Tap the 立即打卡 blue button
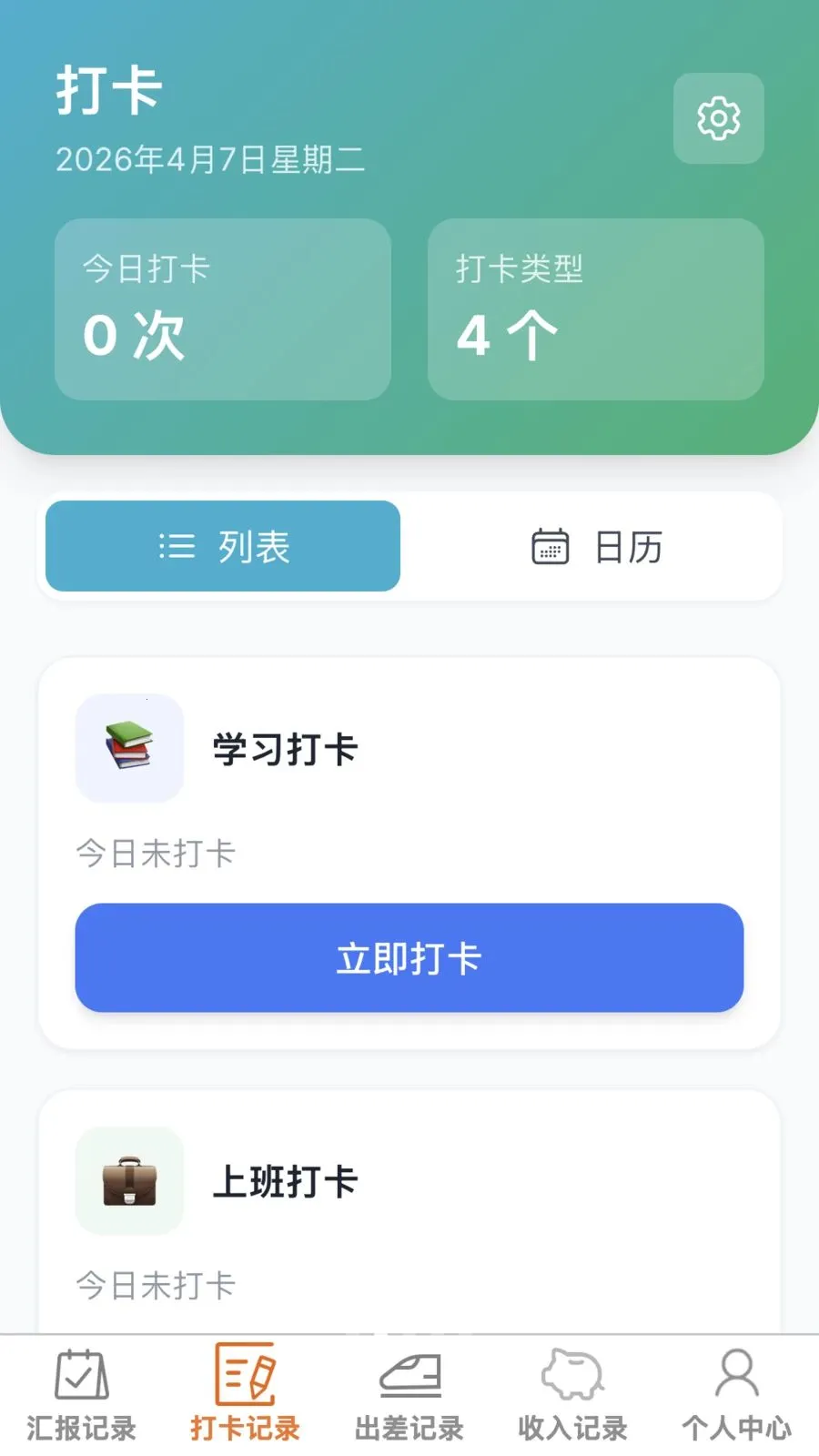819x1456 pixels. pos(409,957)
